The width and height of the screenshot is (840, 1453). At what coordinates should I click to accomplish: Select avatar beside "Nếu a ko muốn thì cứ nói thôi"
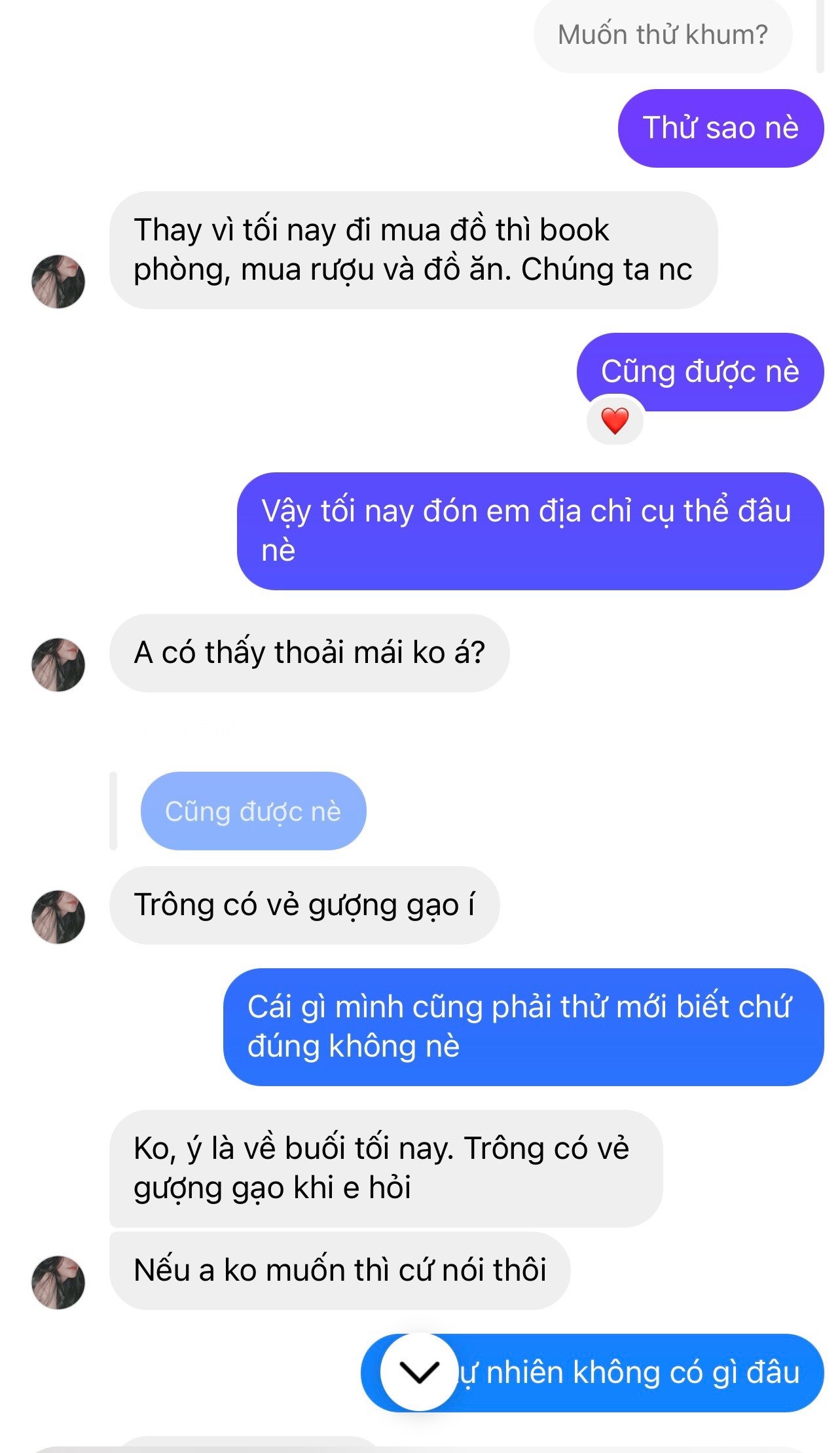(x=58, y=1282)
